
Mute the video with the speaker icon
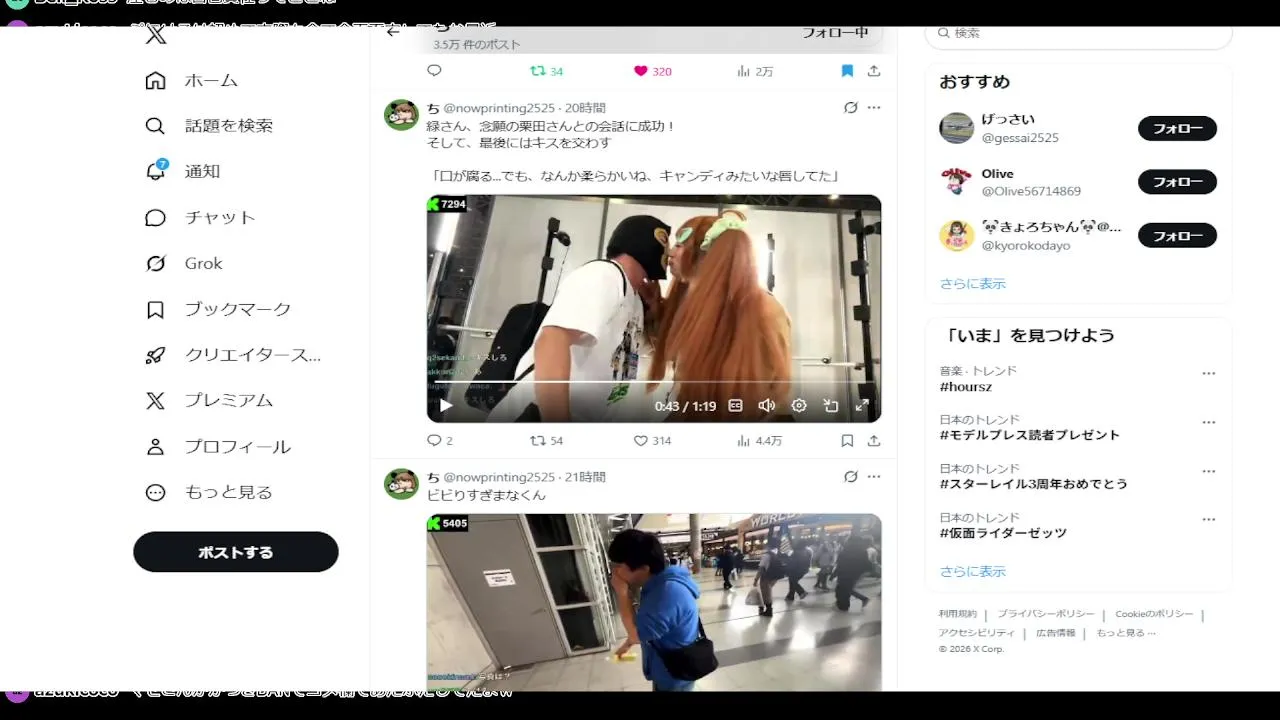pyautogui.click(x=767, y=405)
